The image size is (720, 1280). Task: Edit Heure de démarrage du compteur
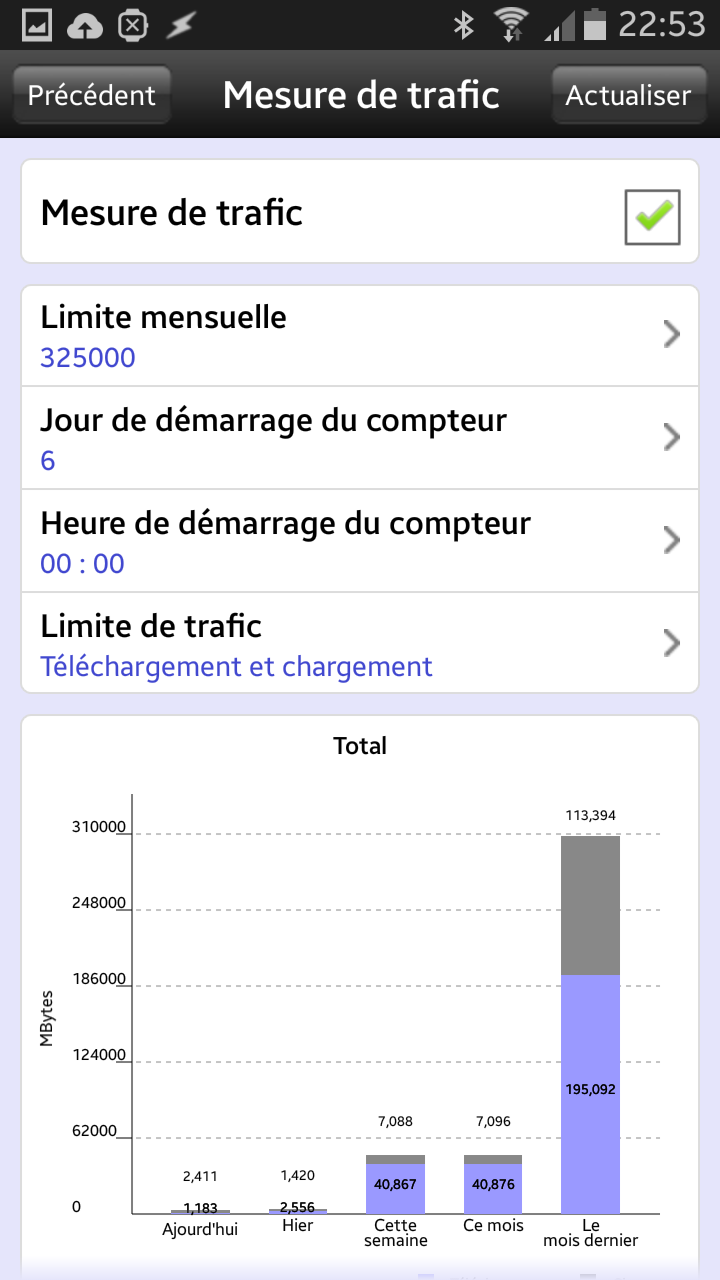tap(360, 541)
